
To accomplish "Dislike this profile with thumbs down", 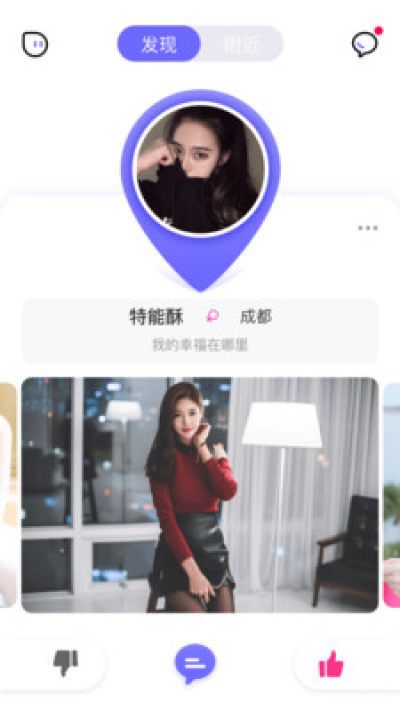I will tap(66, 663).
